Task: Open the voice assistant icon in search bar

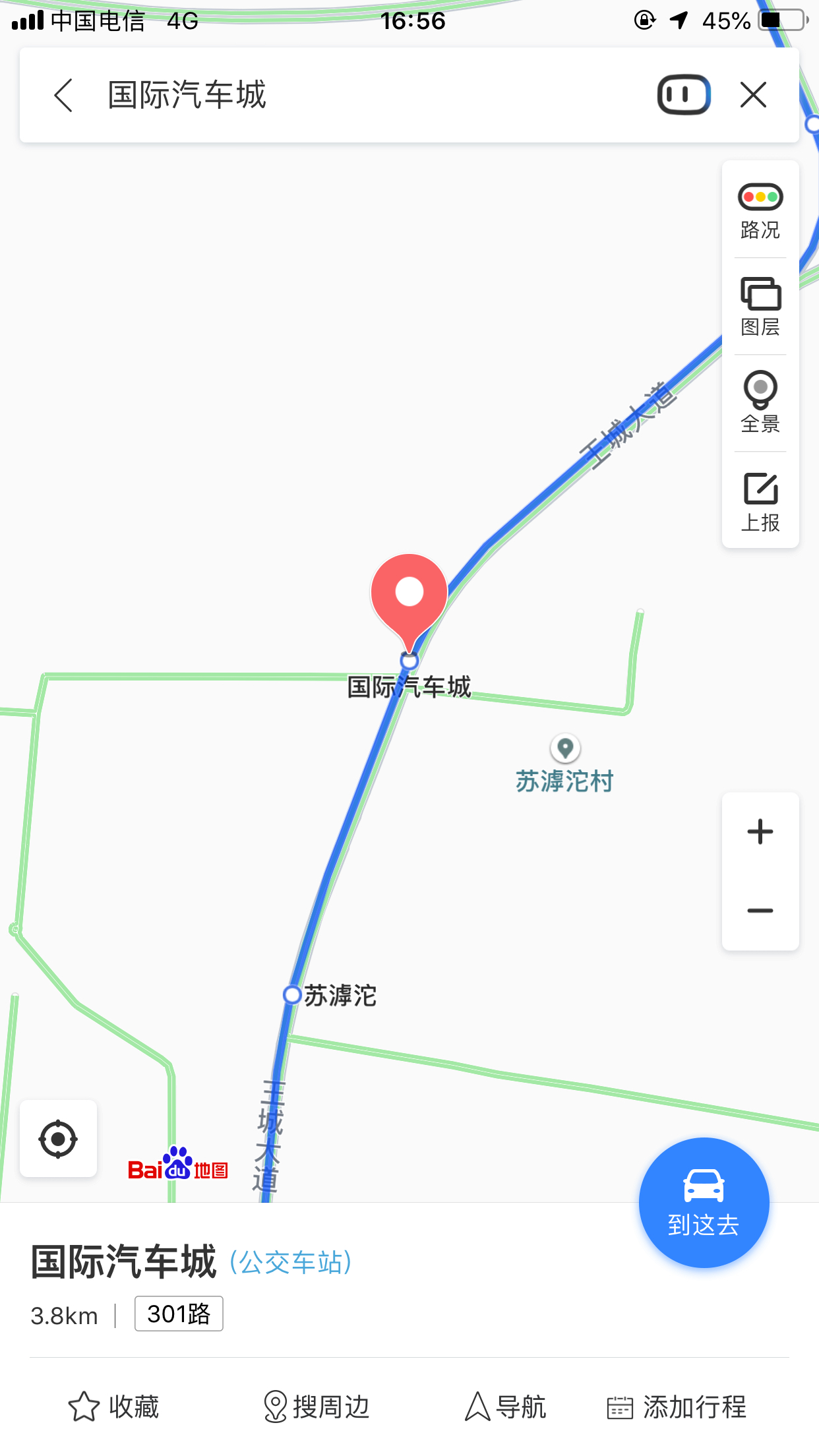Action: pos(684,95)
